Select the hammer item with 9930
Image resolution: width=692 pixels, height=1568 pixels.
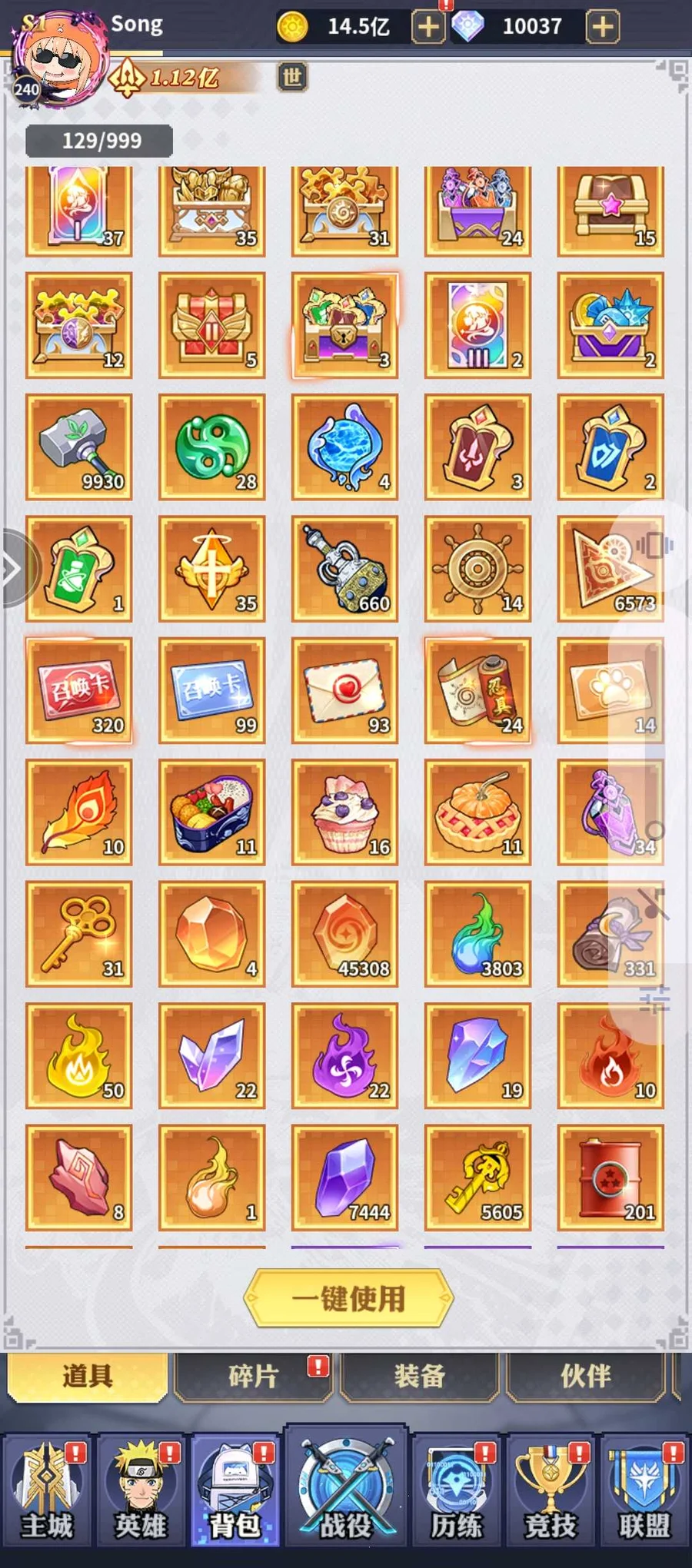[79, 447]
